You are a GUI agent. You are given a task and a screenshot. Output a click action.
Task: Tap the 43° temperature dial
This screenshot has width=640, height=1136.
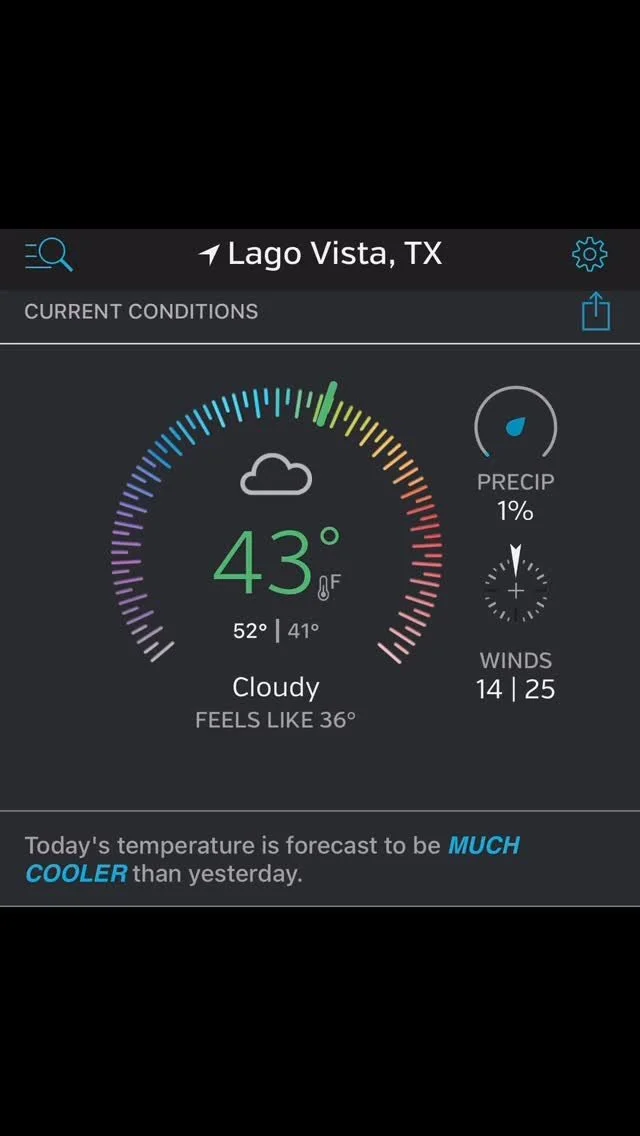click(276, 524)
